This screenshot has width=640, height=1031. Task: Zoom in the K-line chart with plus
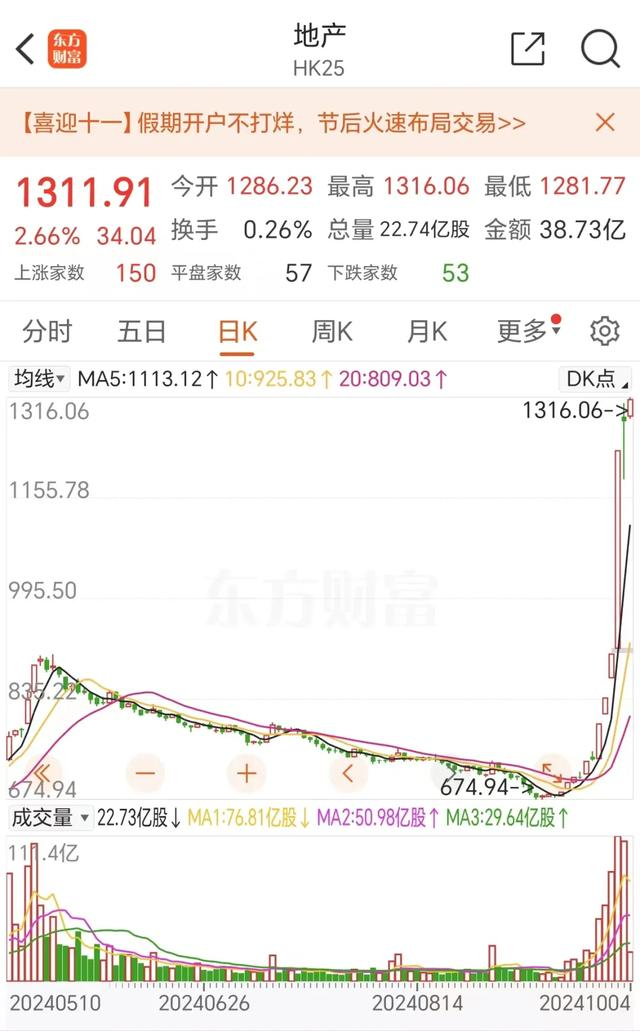click(x=247, y=772)
